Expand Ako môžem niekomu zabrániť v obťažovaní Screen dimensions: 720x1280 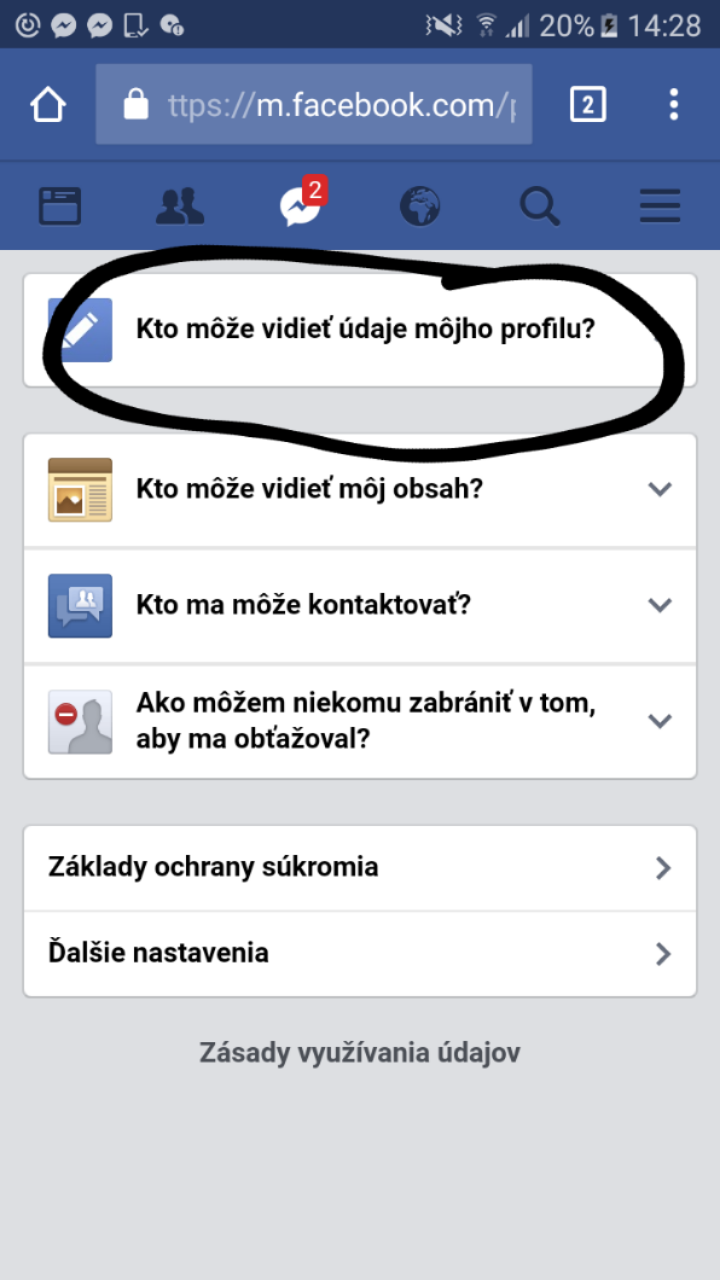click(x=360, y=721)
